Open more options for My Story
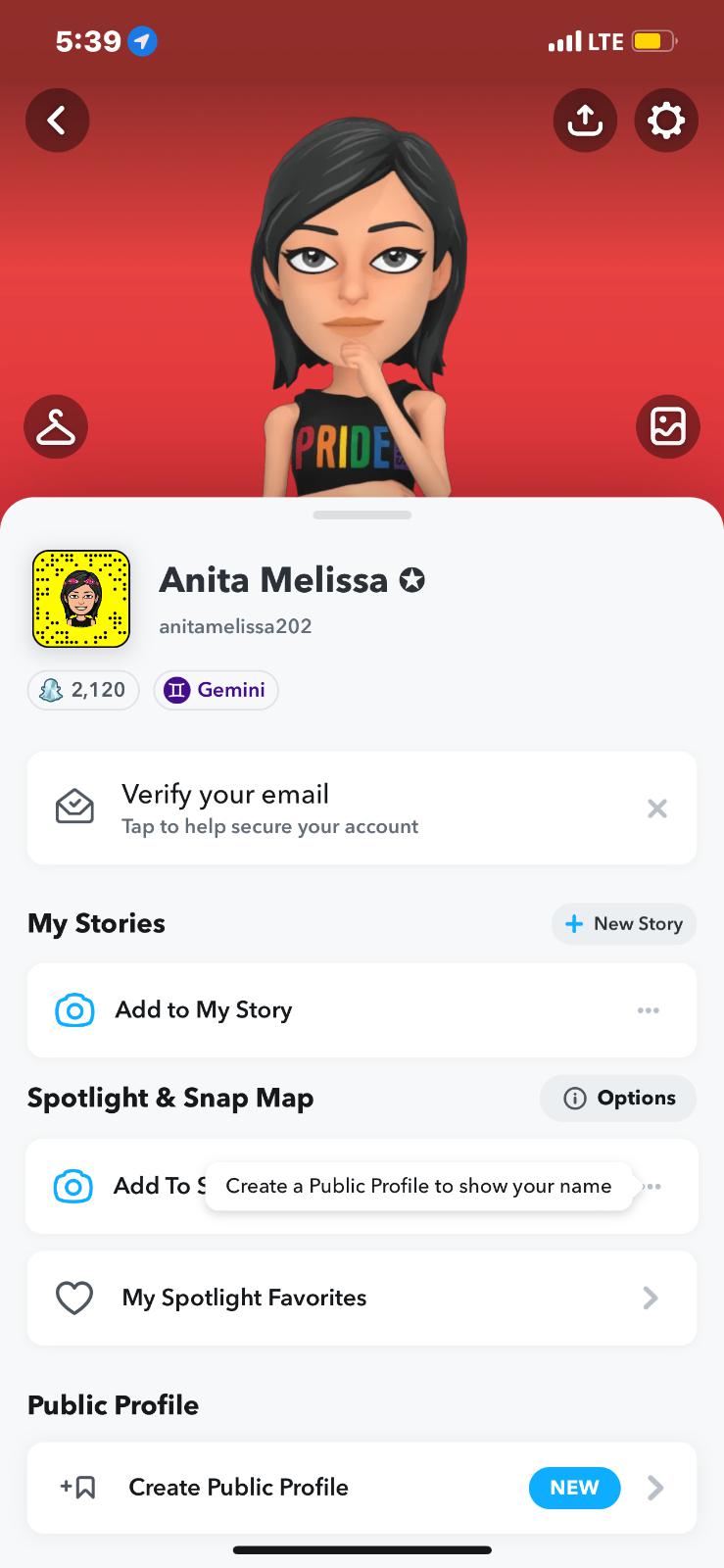The image size is (724, 1568). [649, 1010]
